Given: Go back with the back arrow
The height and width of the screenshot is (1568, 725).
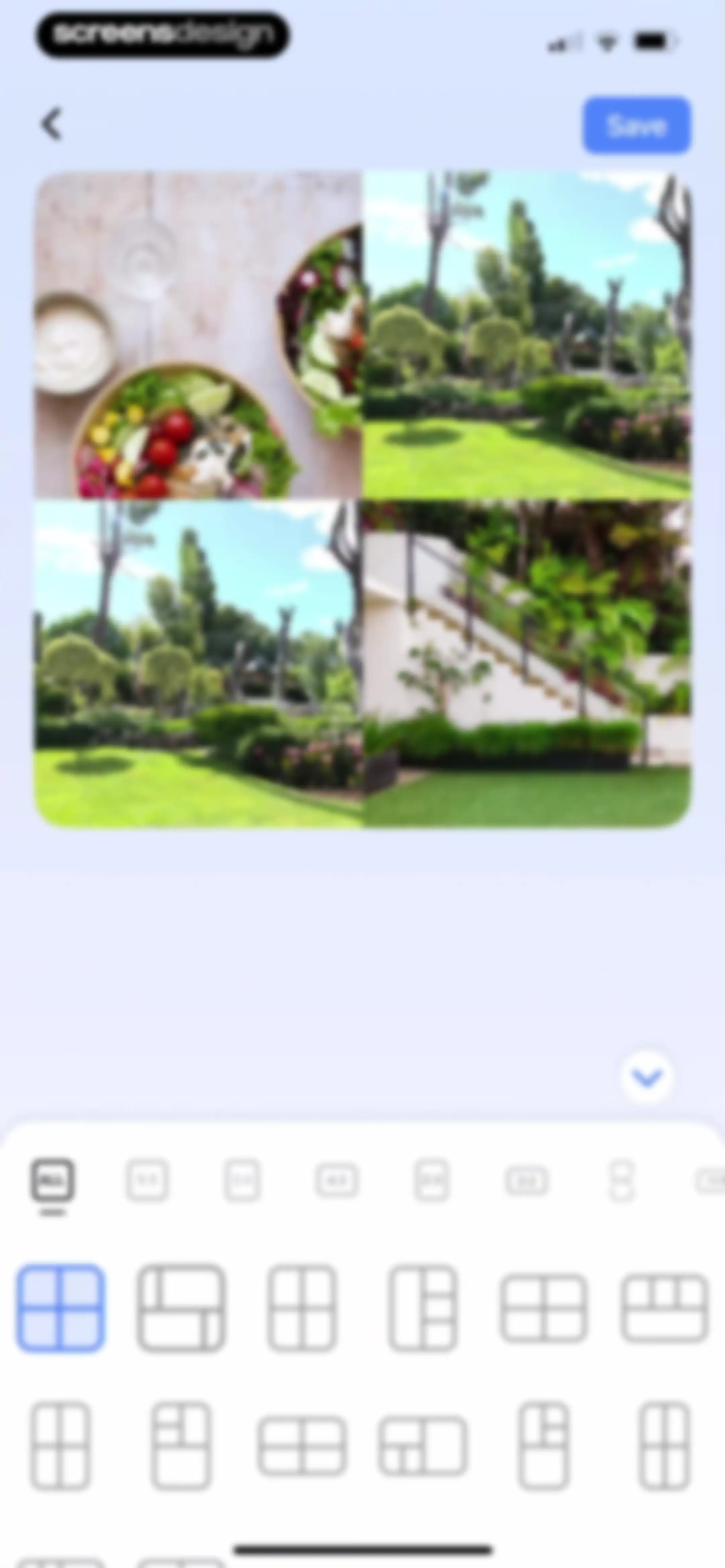Looking at the screenshot, I should pos(52,124).
